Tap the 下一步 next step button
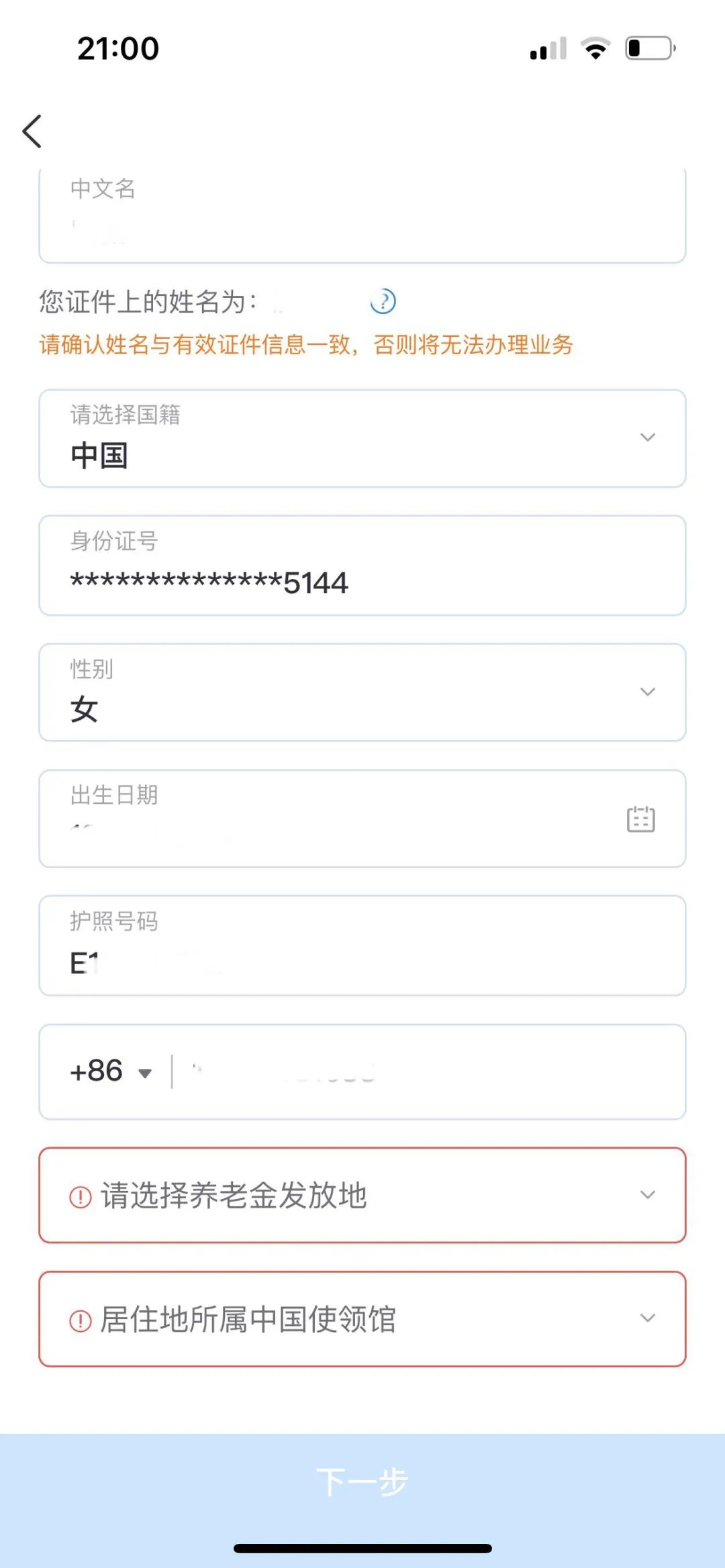 click(x=362, y=1479)
